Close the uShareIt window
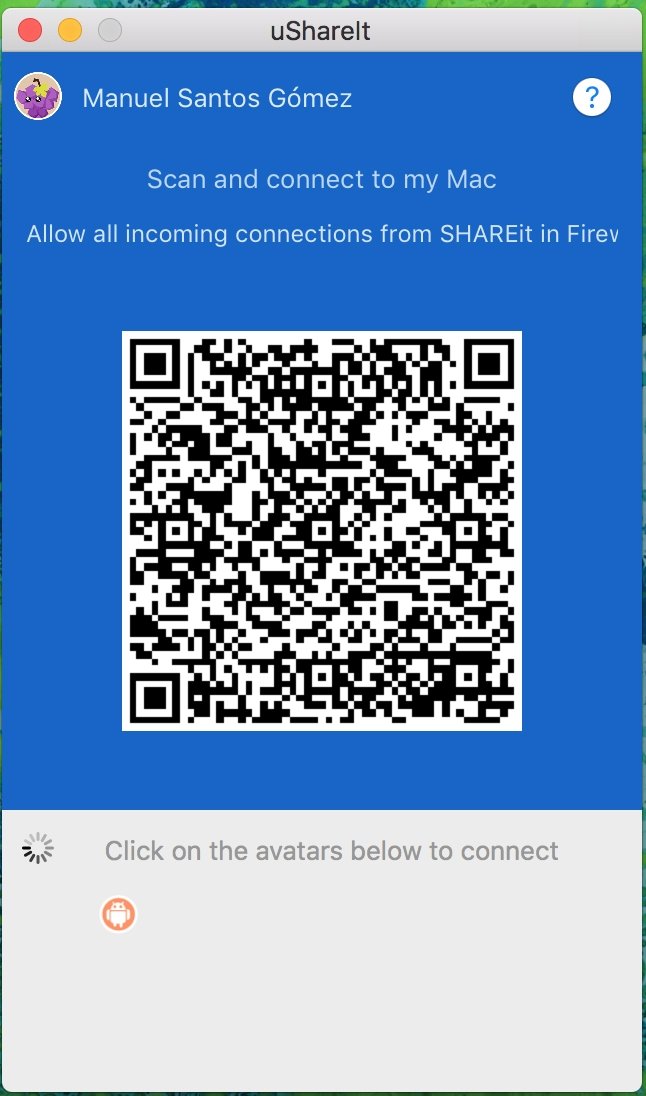 [x=30, y=30]
